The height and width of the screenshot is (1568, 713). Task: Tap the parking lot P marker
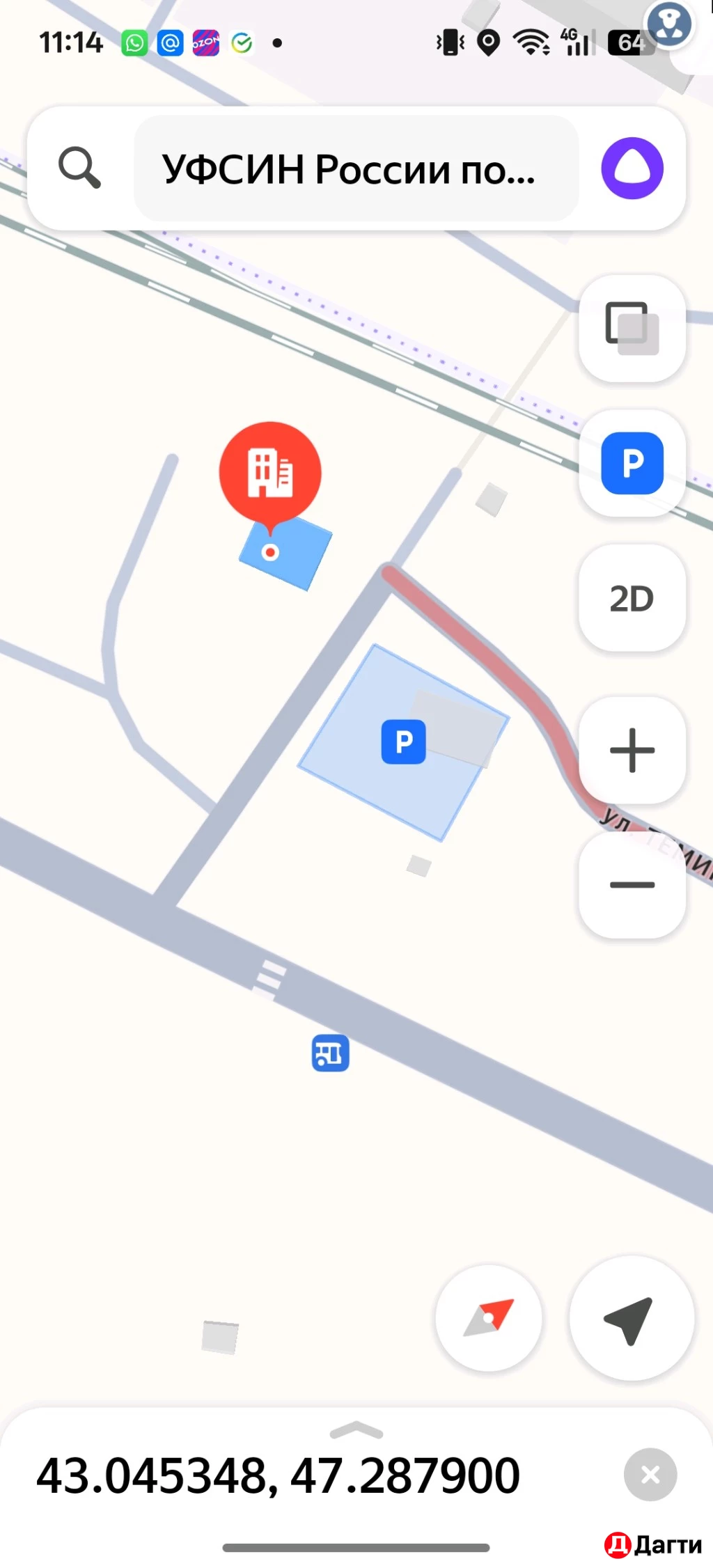tap(403, 742)
